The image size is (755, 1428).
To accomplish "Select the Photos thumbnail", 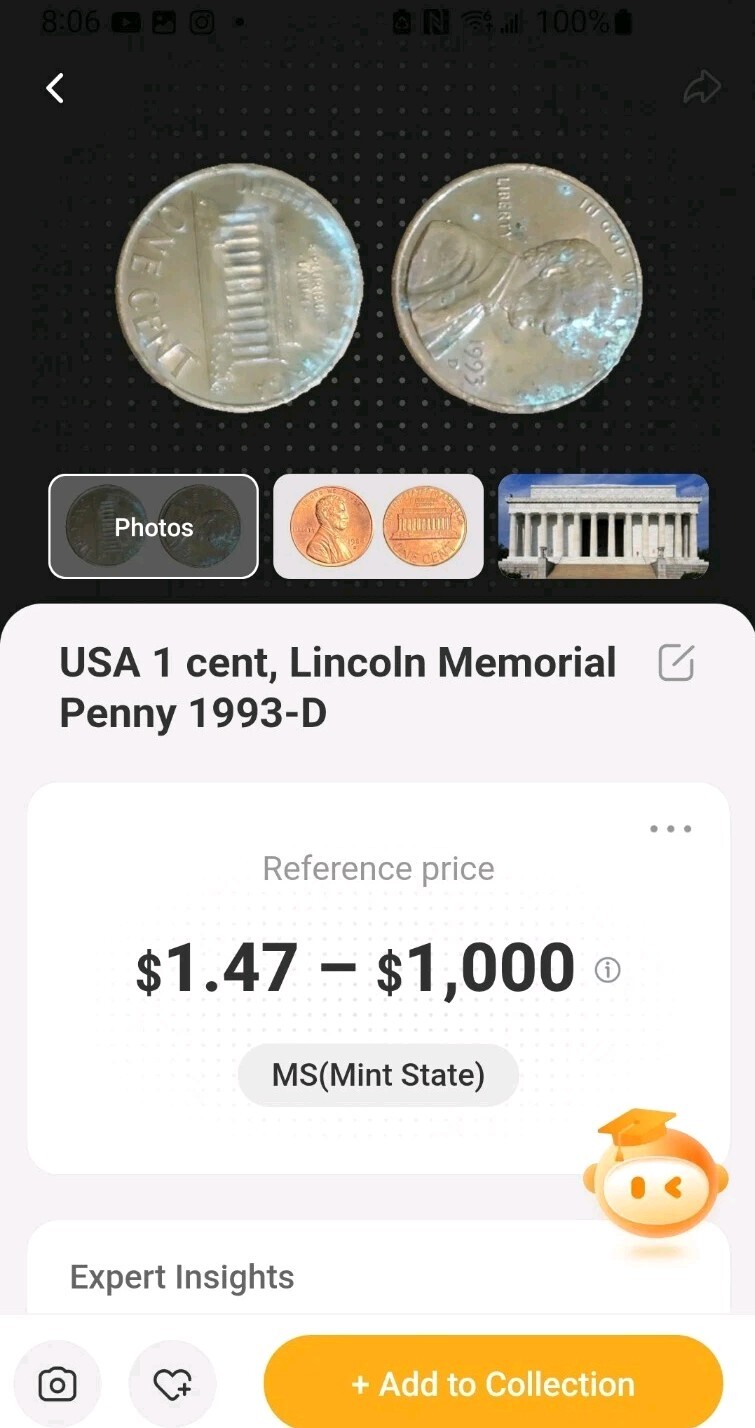I will click(x=153, y=526).
